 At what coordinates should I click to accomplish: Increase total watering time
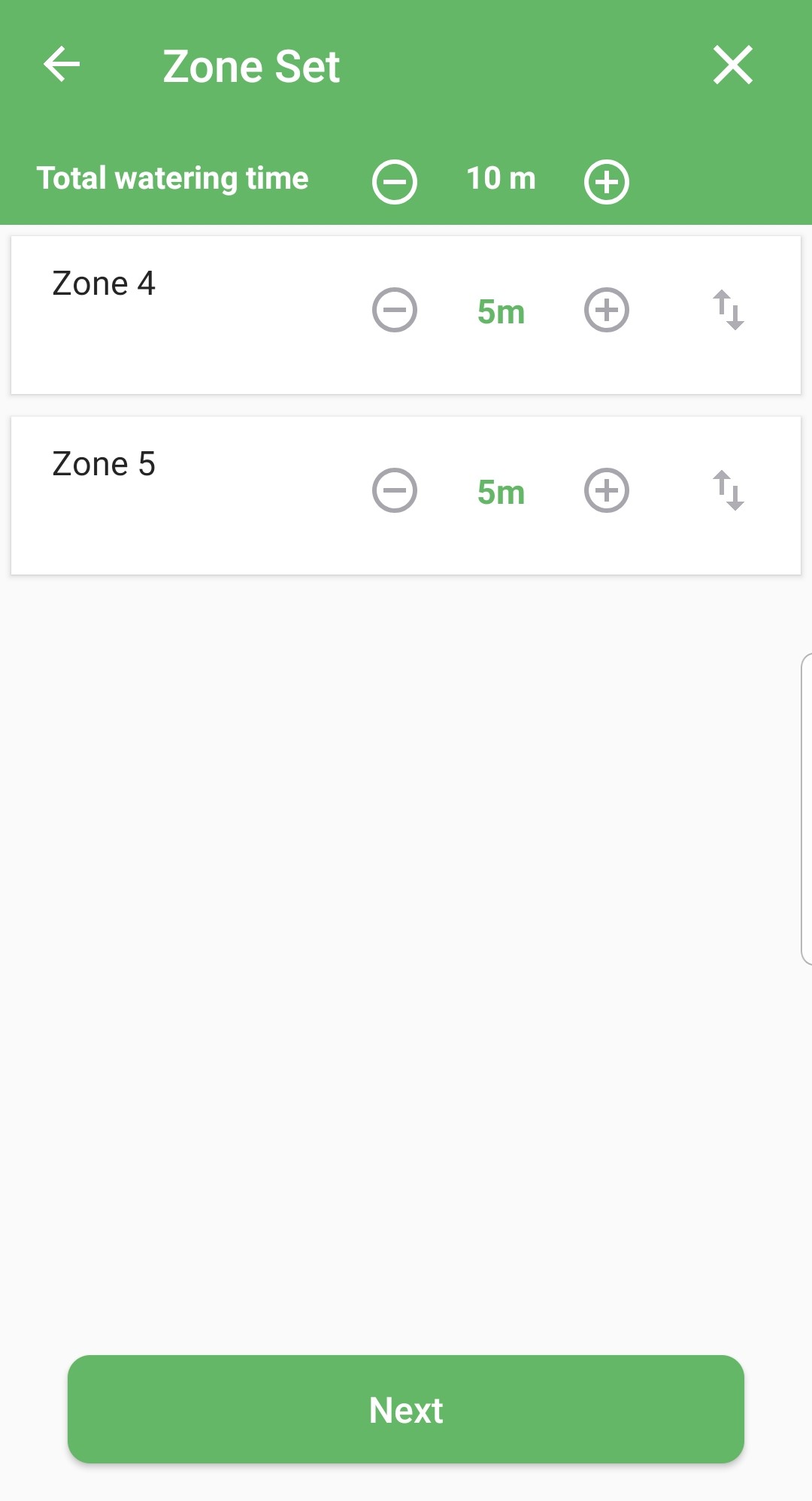click(607, 182)
